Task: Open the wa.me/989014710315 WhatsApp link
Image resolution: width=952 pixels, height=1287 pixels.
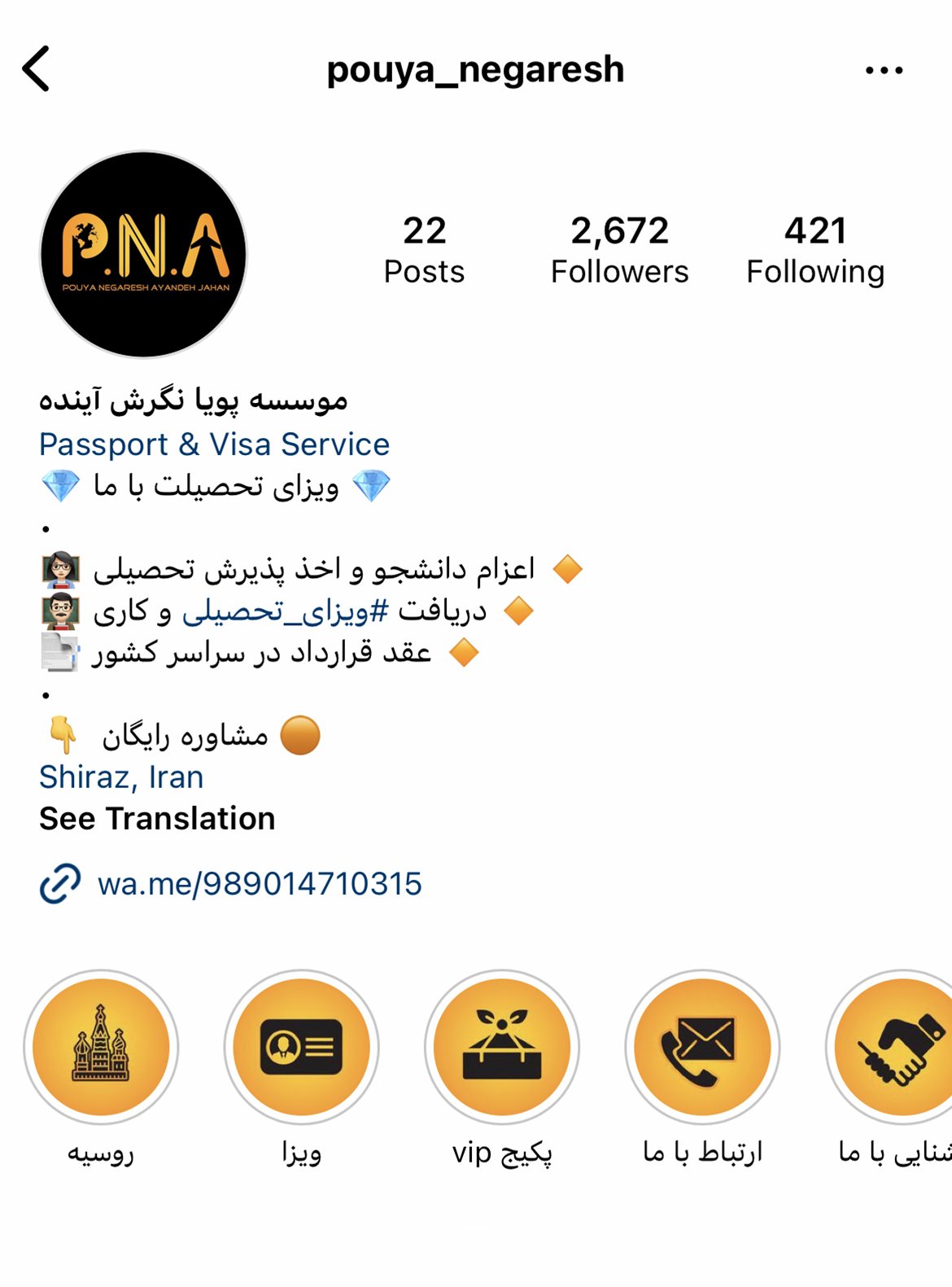Action: point(259,884)
